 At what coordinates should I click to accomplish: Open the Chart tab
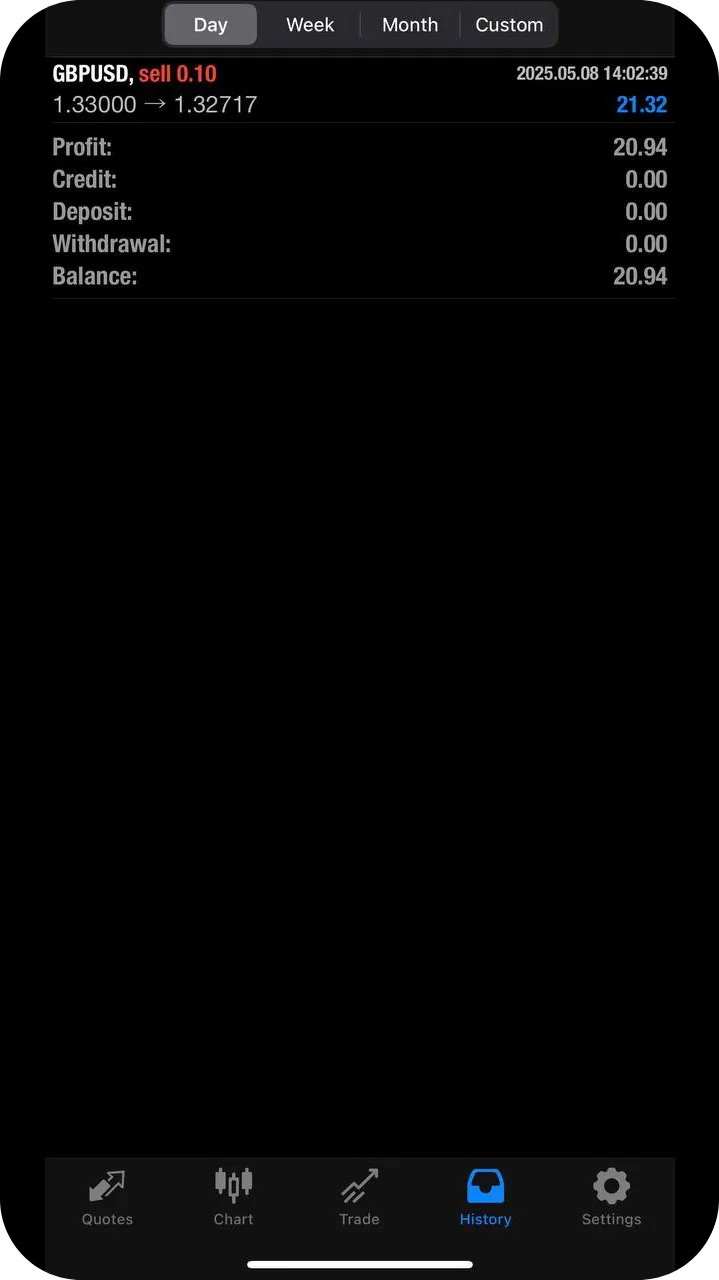click(x=233, y=1198)
